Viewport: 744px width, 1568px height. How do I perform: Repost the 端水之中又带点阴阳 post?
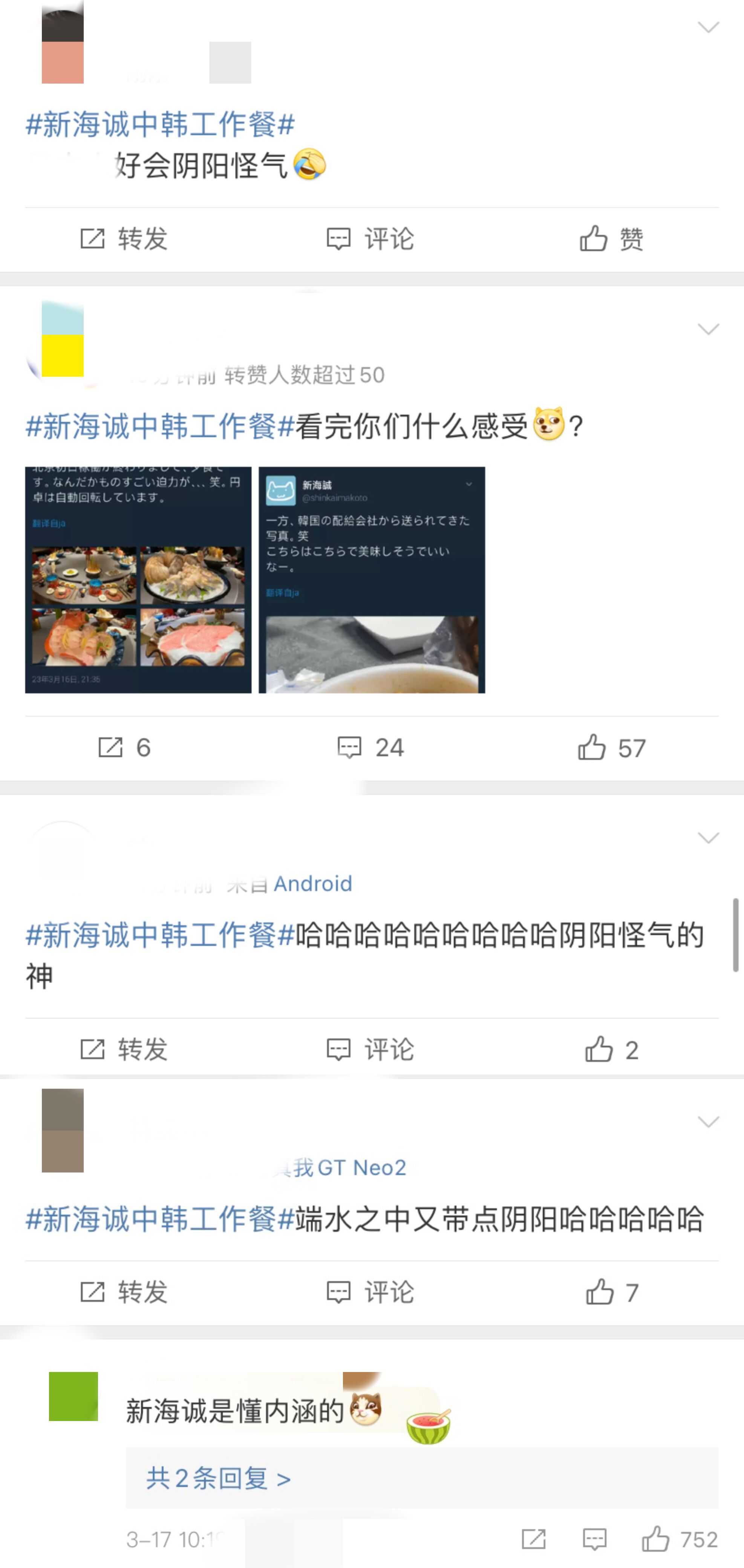124,1292
